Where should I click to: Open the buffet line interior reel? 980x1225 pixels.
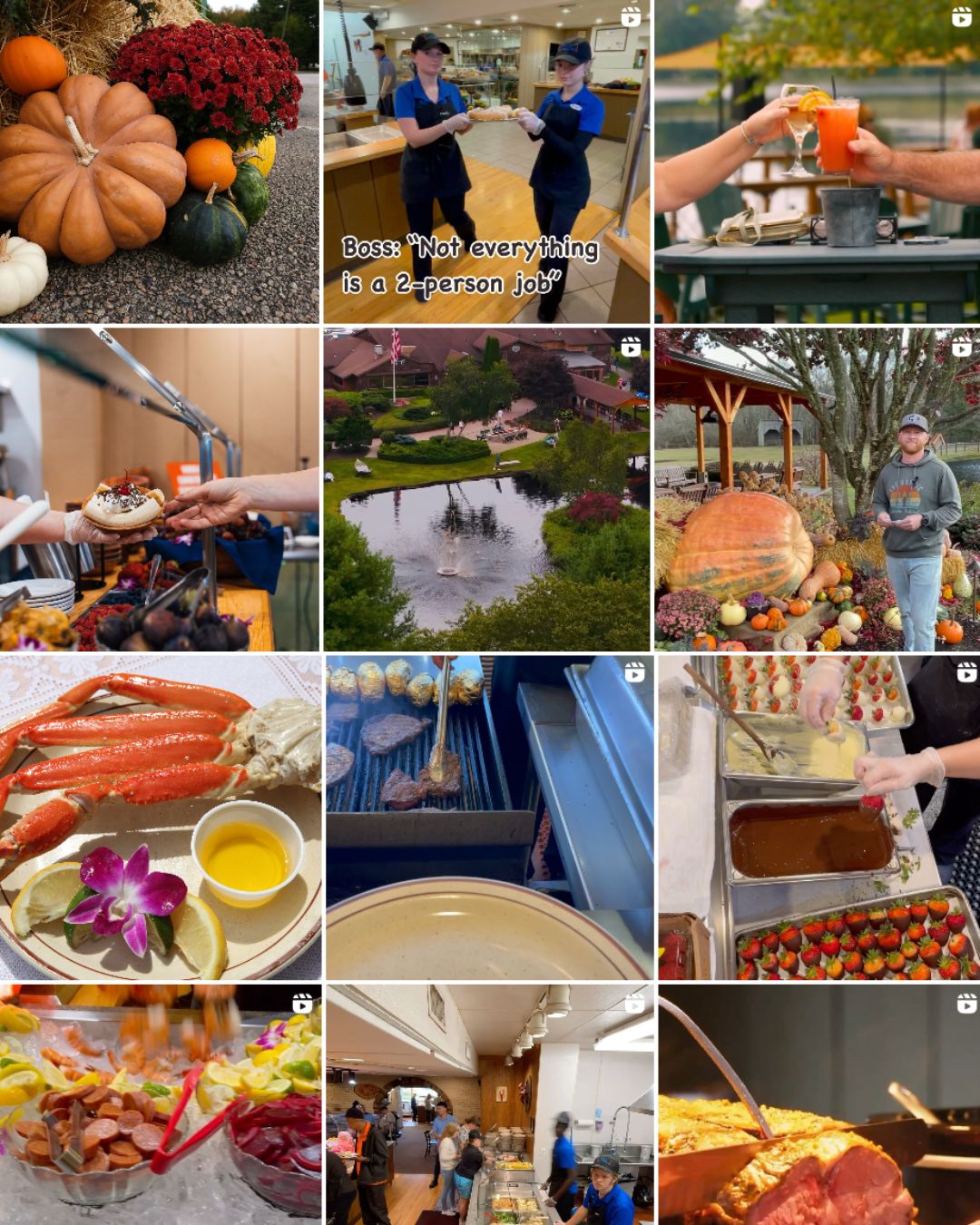point(487,1105)
